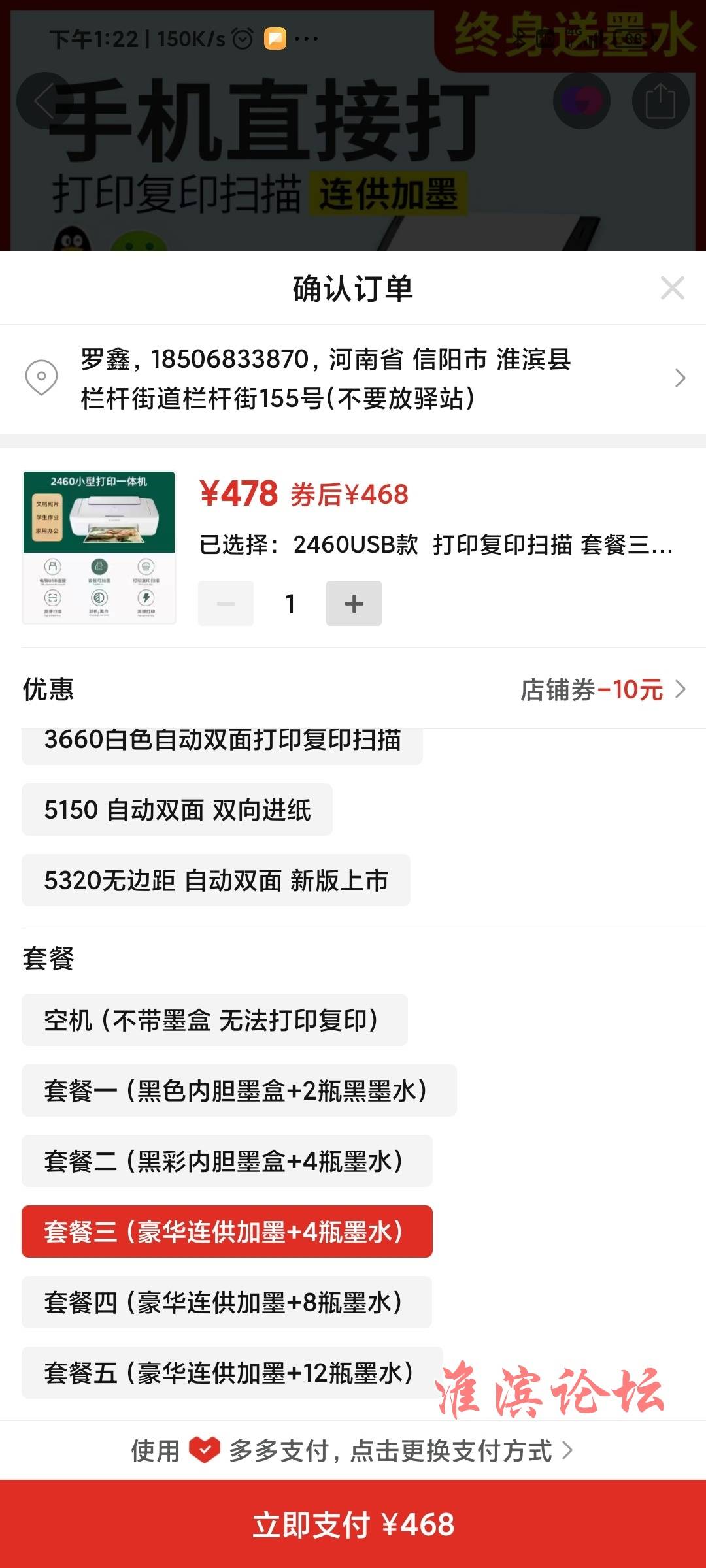
Task: Change the 多多支付 payment method
Action: 353,1451
